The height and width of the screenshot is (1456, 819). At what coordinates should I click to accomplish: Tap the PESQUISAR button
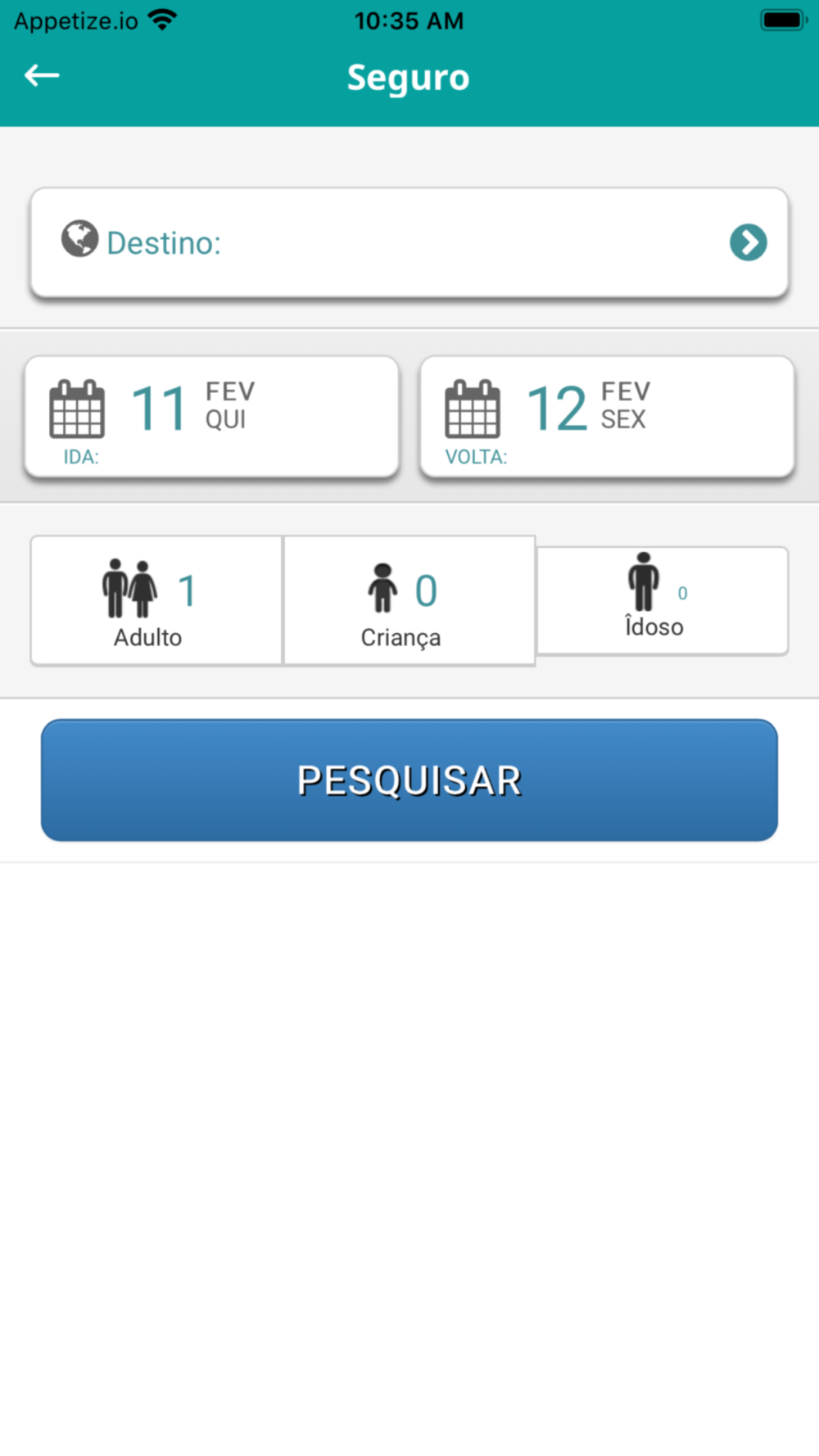(x=409, y=780)
